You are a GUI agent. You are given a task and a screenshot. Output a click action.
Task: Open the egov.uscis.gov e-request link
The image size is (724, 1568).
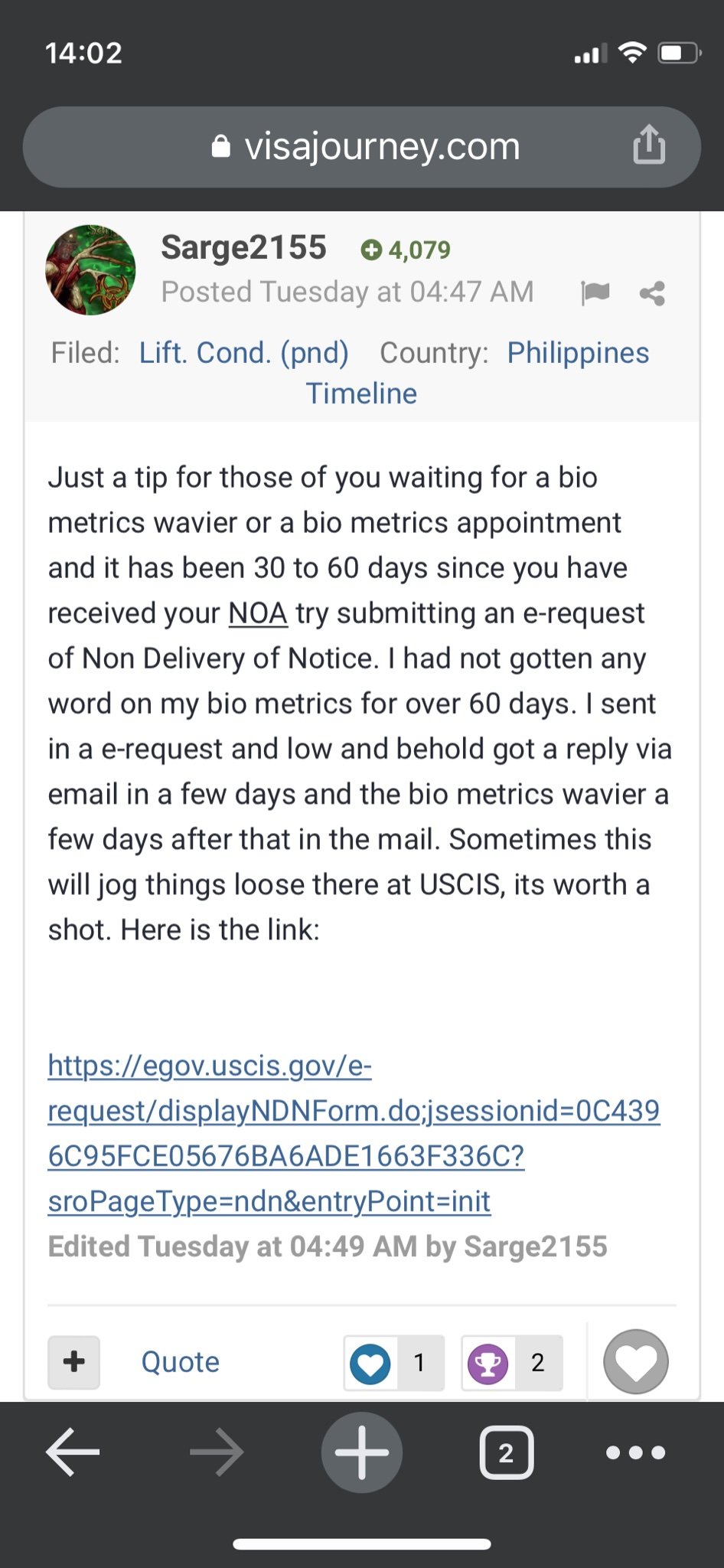pos(352,1132)
